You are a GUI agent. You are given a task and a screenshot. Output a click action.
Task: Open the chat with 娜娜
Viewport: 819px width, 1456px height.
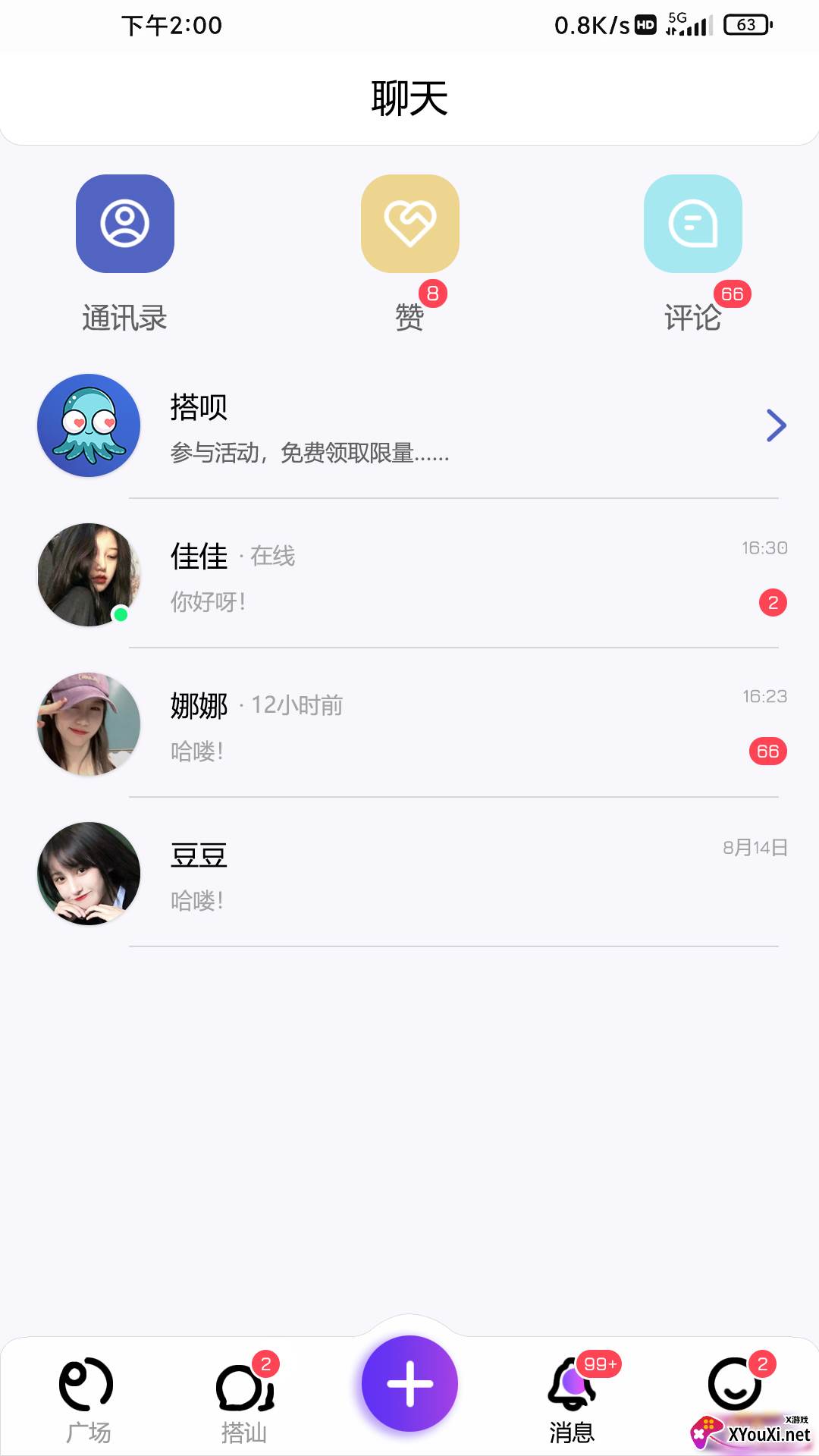coord(409,725)
